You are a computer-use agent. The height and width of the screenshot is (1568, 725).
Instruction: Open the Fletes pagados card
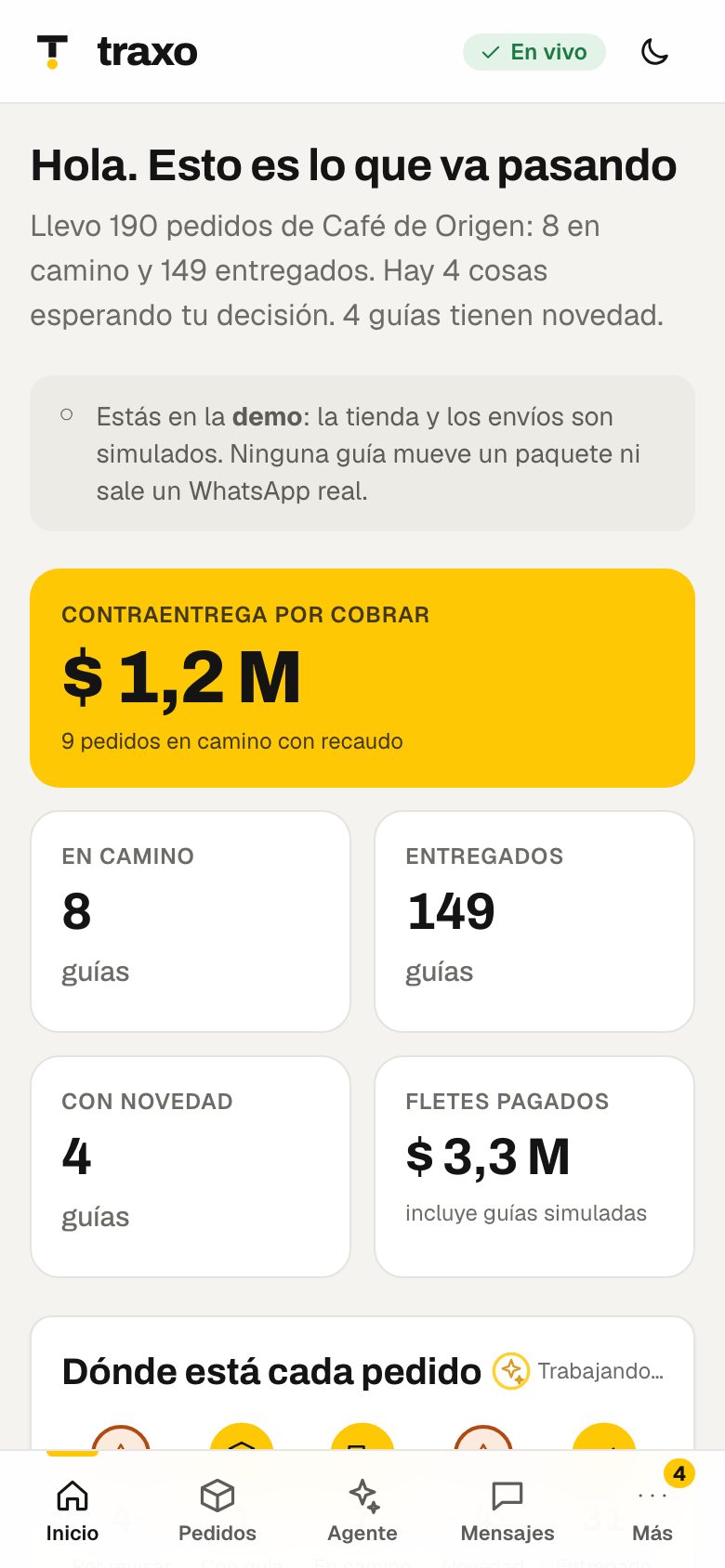click(x=534, y=1167)
